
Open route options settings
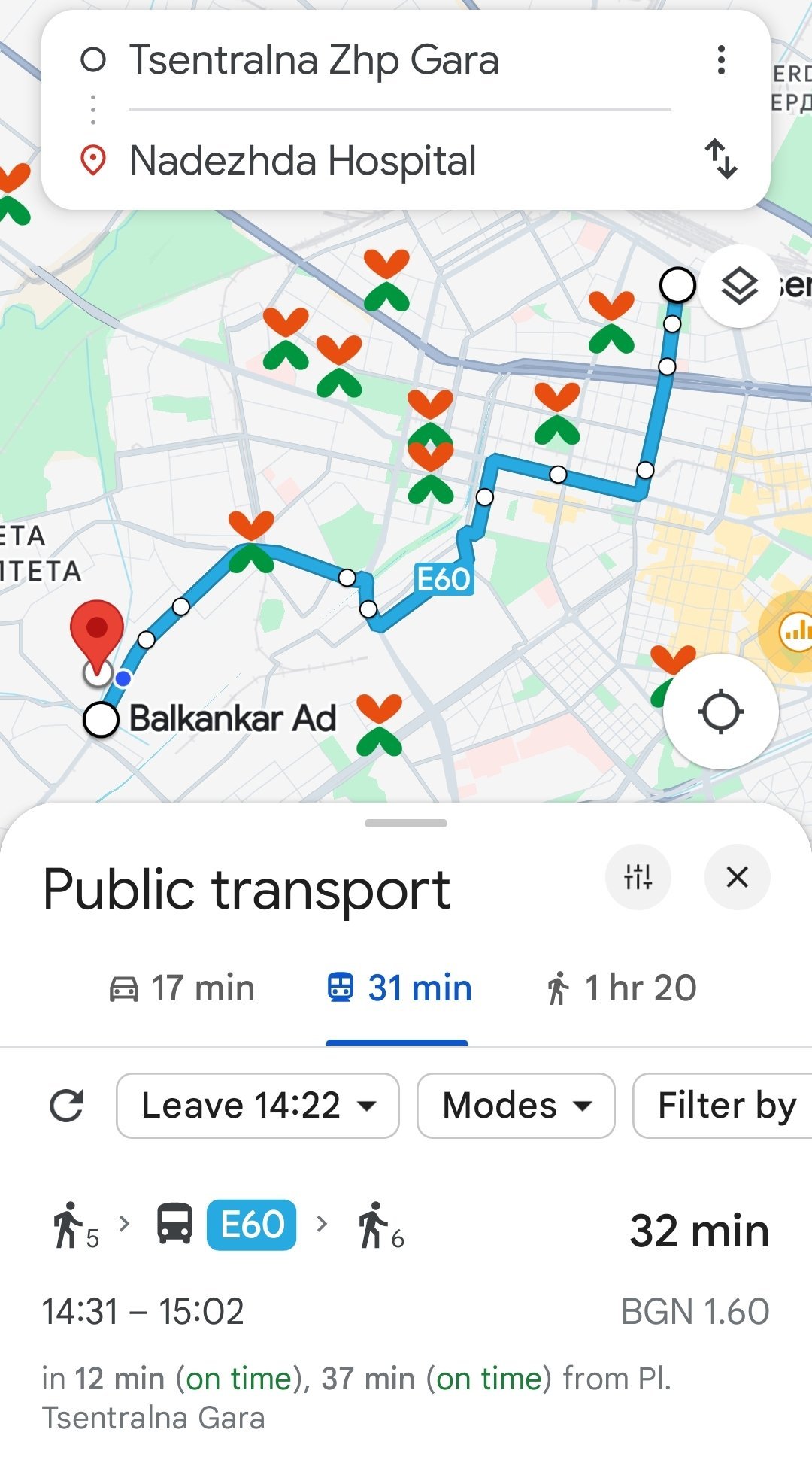[638, 877]
